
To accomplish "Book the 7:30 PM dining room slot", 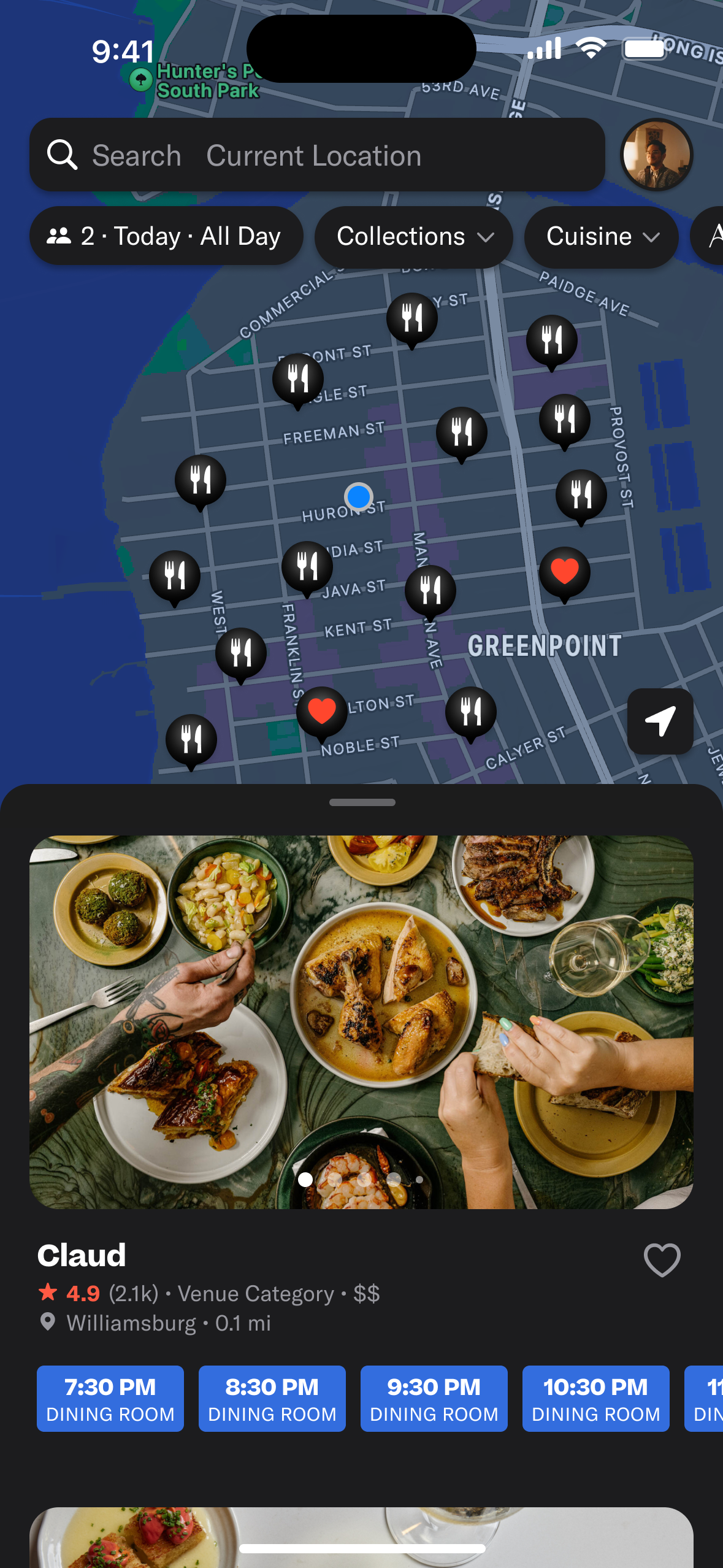I will [110, 1398].
